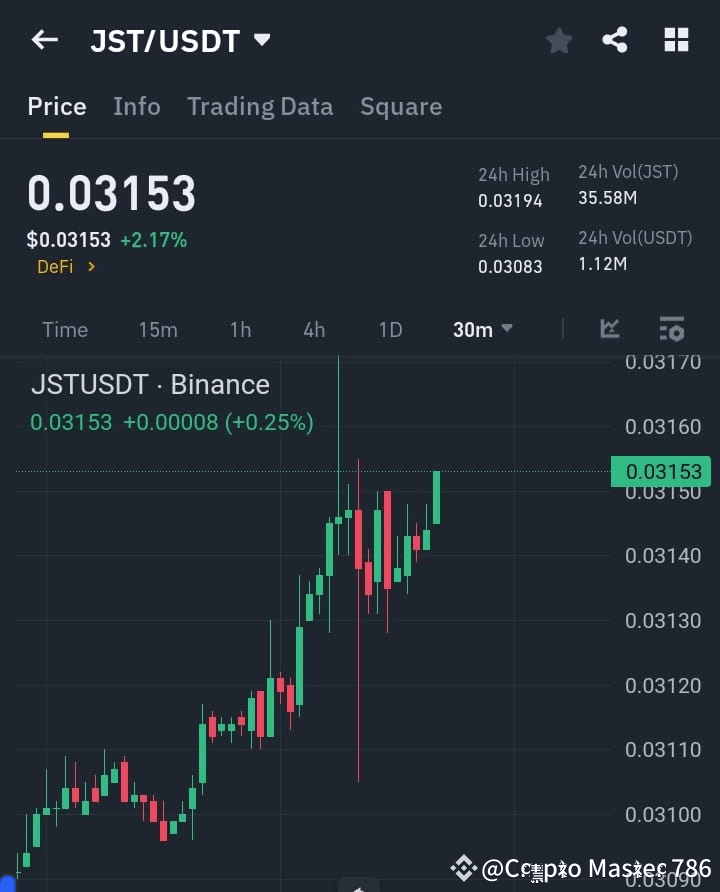Tap the 1h interval button

[x=240, y=329]
